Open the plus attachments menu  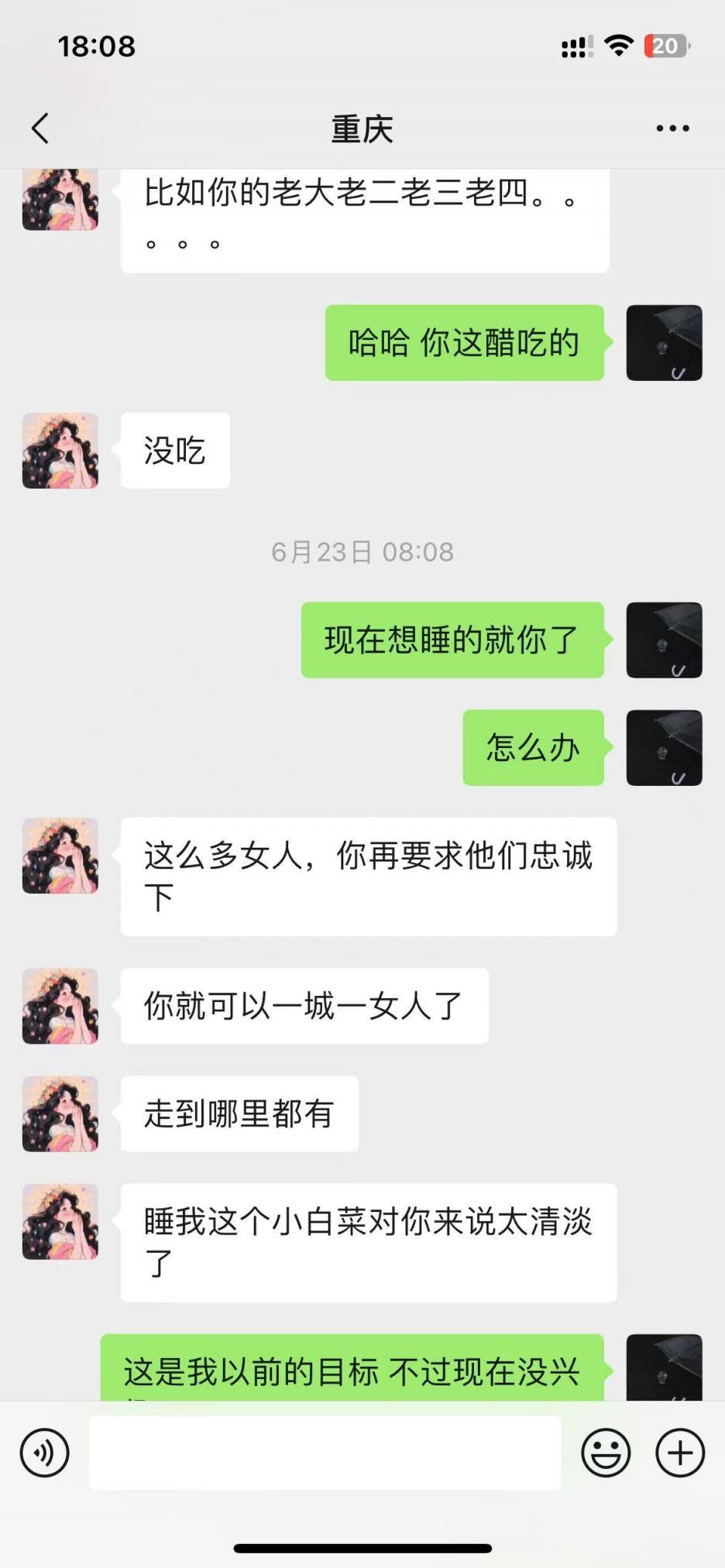(x=680, y=1453)
